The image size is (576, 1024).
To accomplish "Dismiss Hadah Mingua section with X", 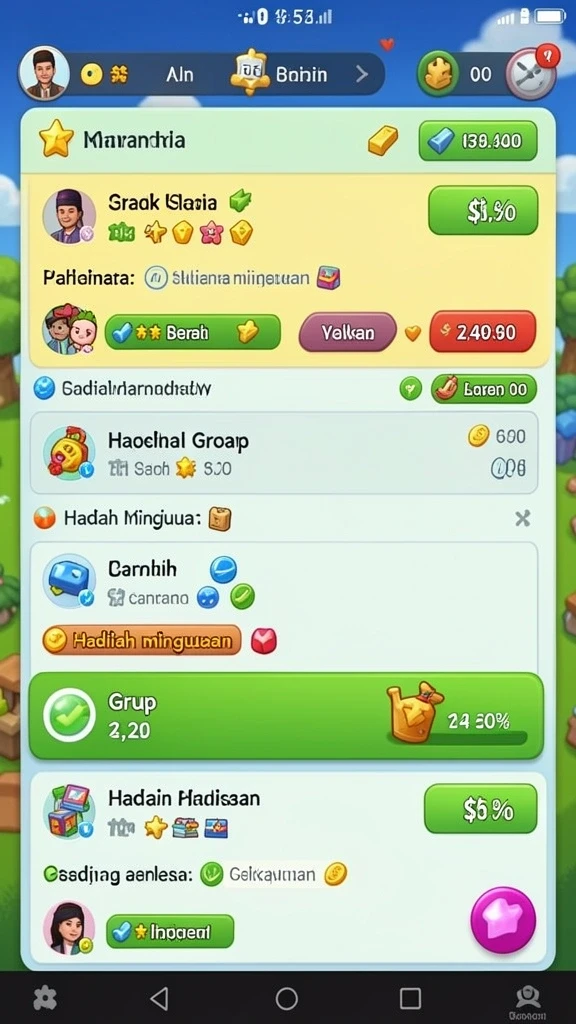I will 522,519.
